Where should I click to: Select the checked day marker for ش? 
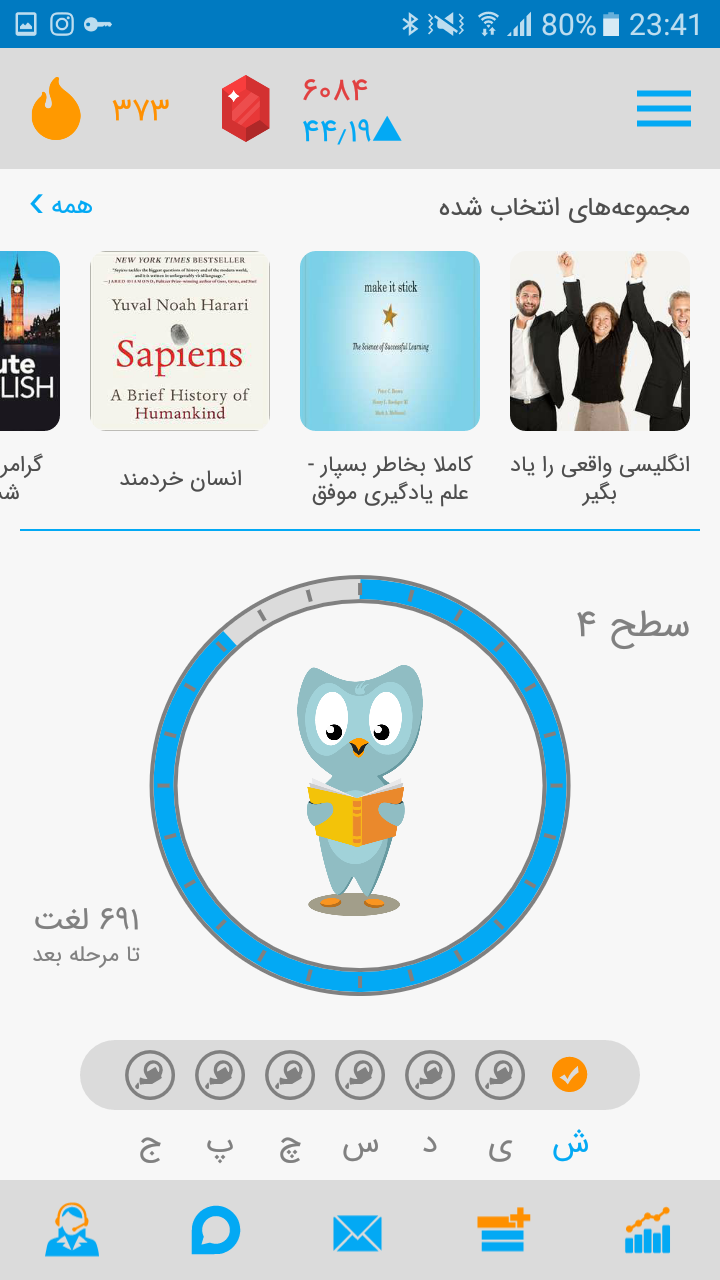(x=569, y=1075)
